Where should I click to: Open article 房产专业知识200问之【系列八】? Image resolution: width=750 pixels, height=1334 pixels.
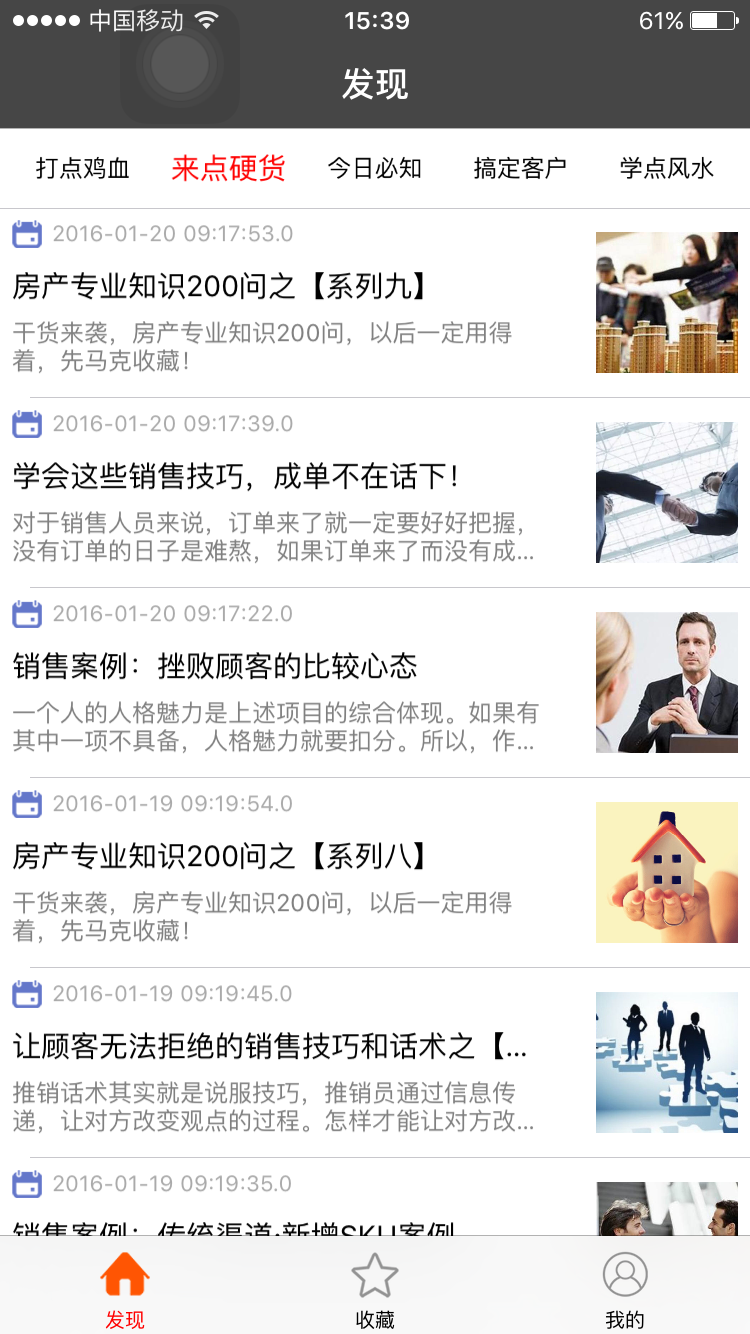[375, 873]
